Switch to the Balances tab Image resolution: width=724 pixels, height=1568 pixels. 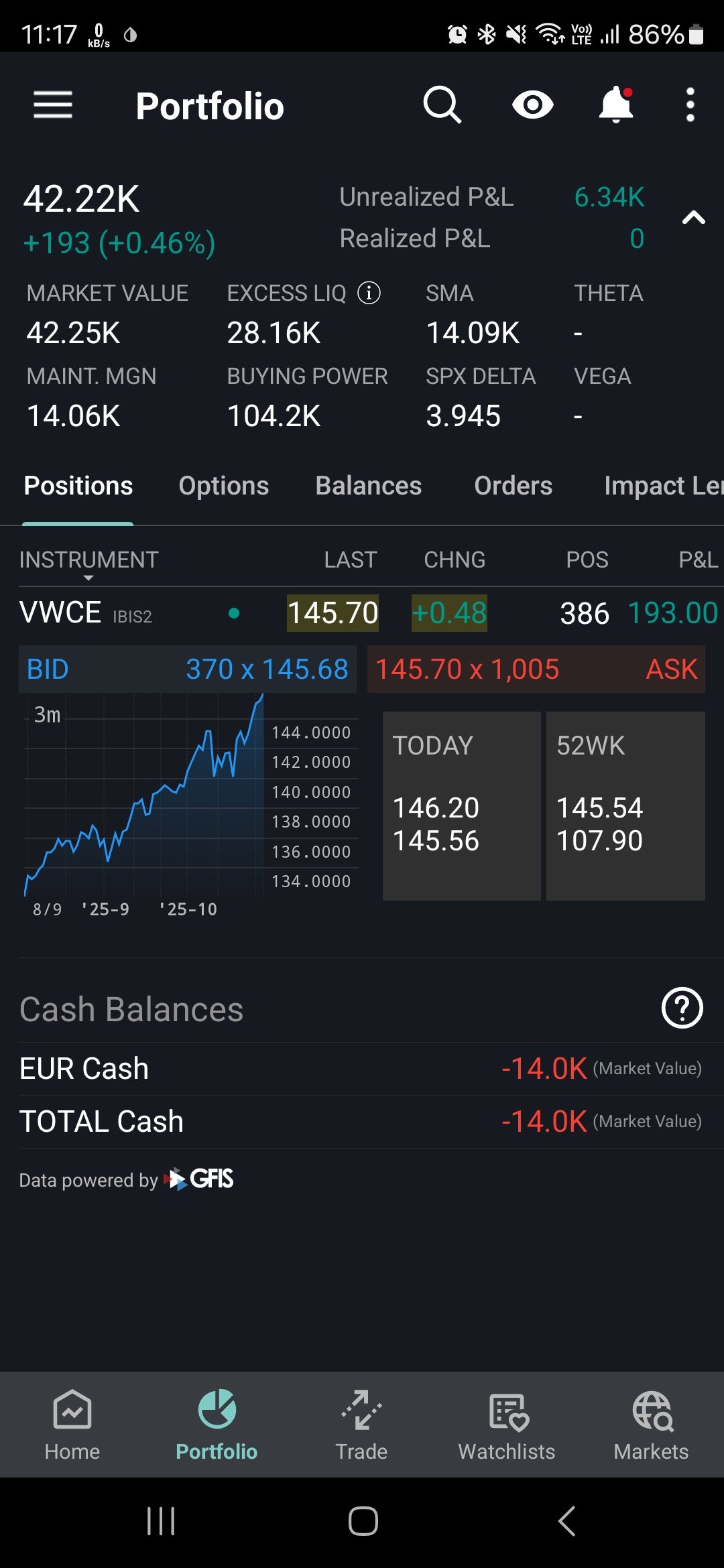tap(368, 486)
